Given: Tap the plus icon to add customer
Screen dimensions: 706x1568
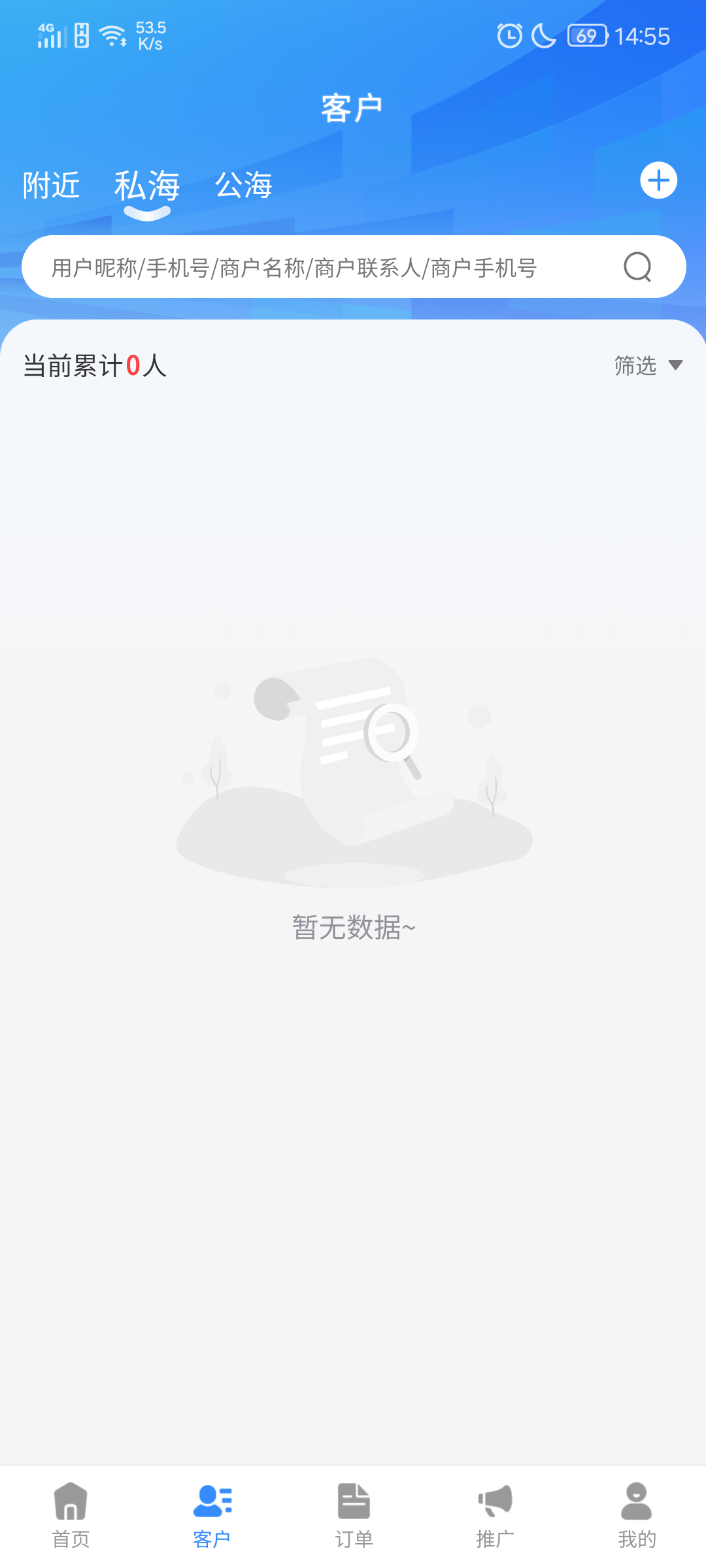Looking at the screenshot, I should (x=658, y=180).
